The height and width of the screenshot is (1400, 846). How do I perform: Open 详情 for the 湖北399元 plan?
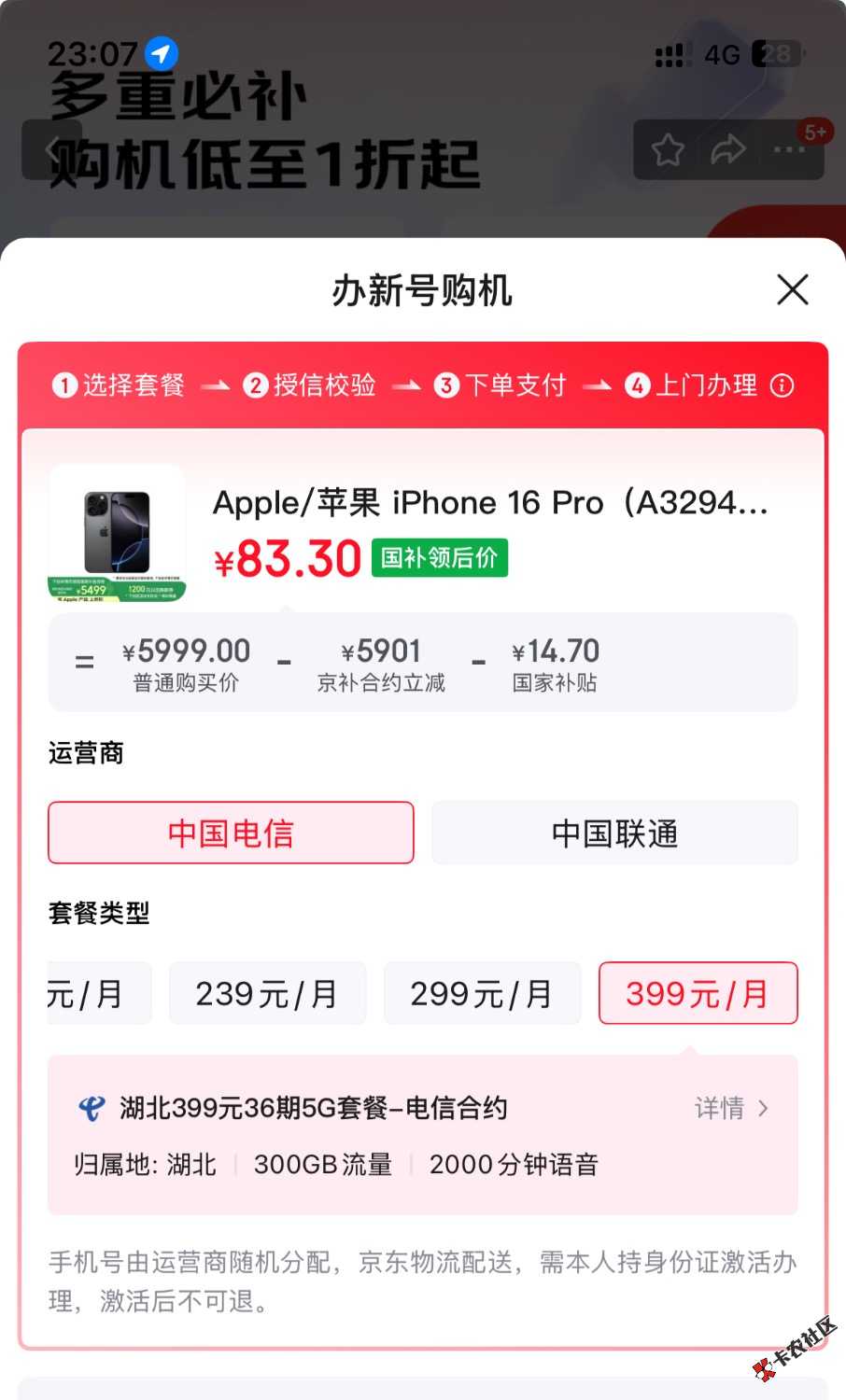(732, 1108)
